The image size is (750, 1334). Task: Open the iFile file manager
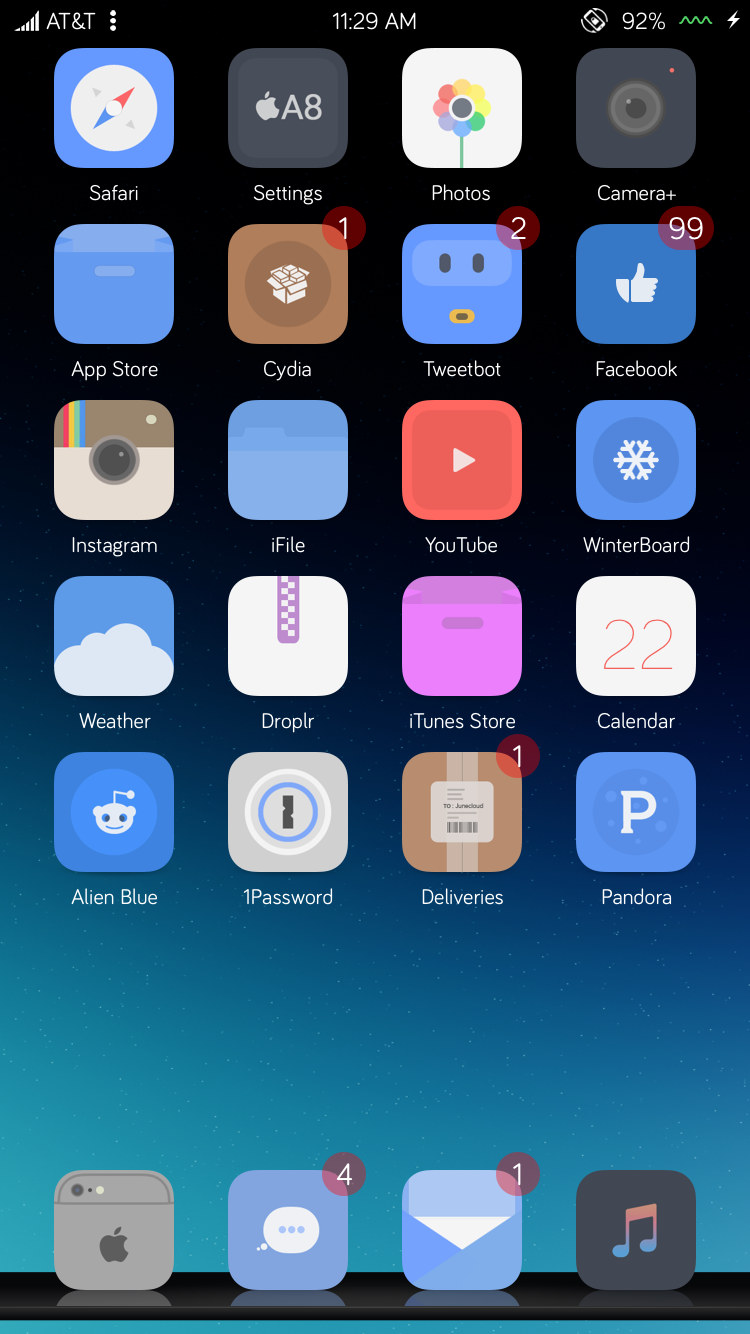click(x=288, y=460)
